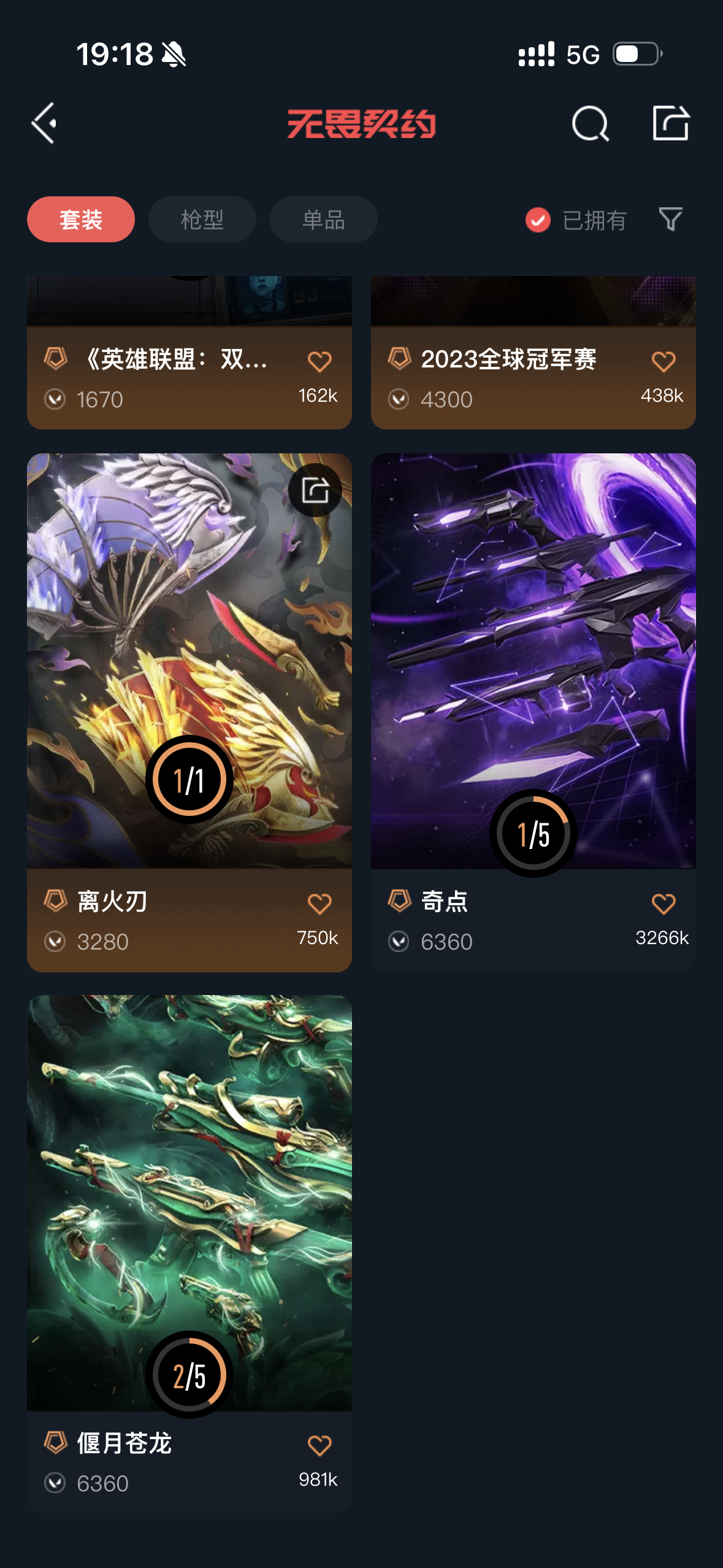Viewport: 723px width, 1568px height.
Task: Open the 《英雄联盟：双… bundle card
Action: click(189, 353)
